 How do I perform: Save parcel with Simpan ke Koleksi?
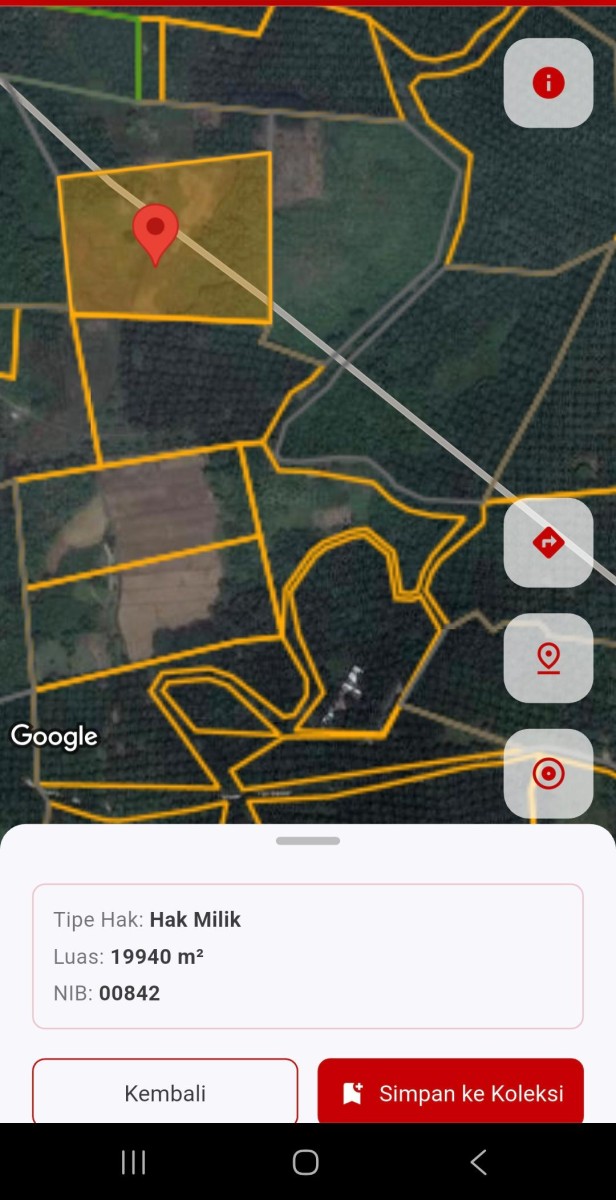(x=450, y=1092)
